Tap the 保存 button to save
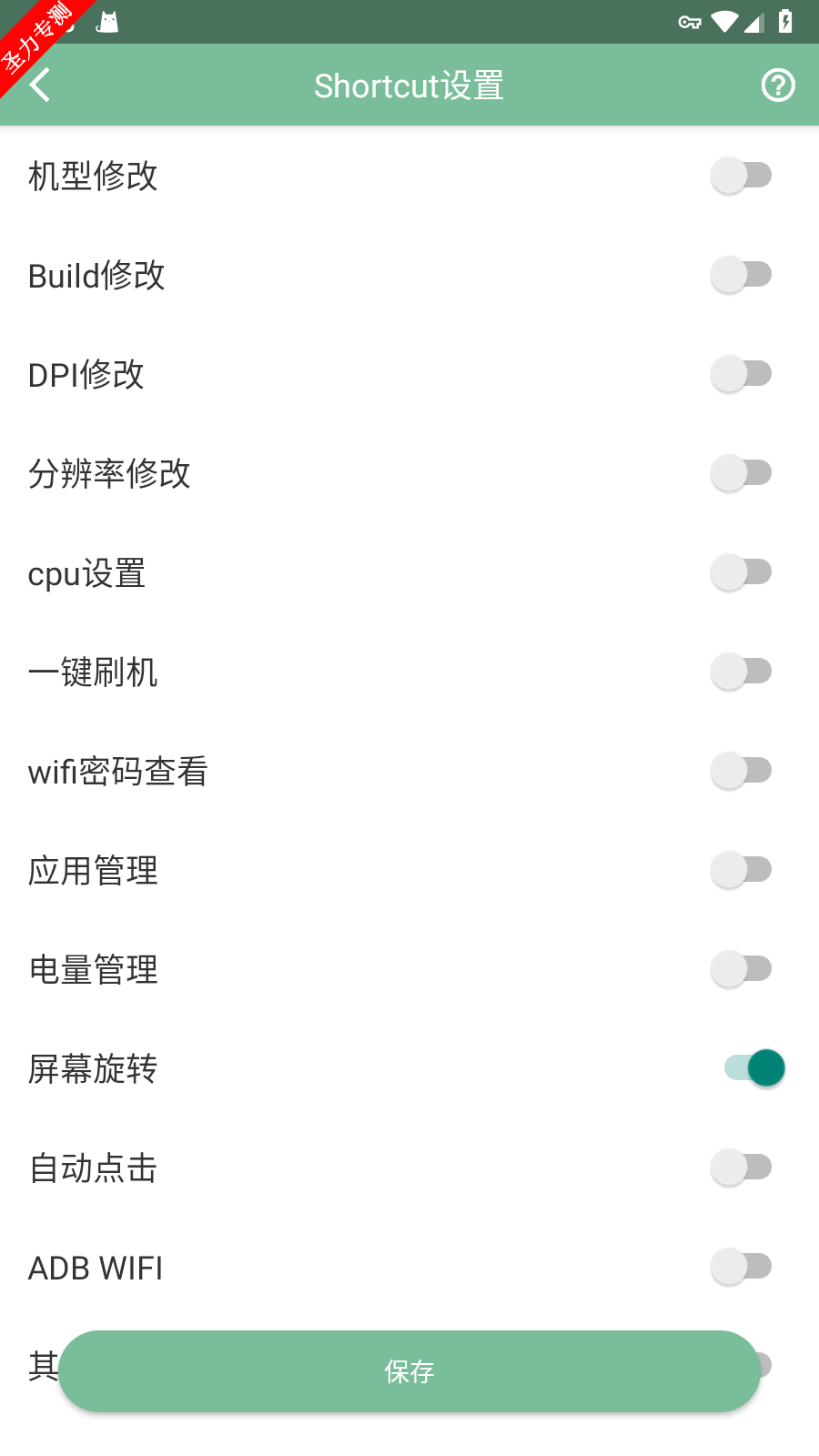 (409, 1371)
